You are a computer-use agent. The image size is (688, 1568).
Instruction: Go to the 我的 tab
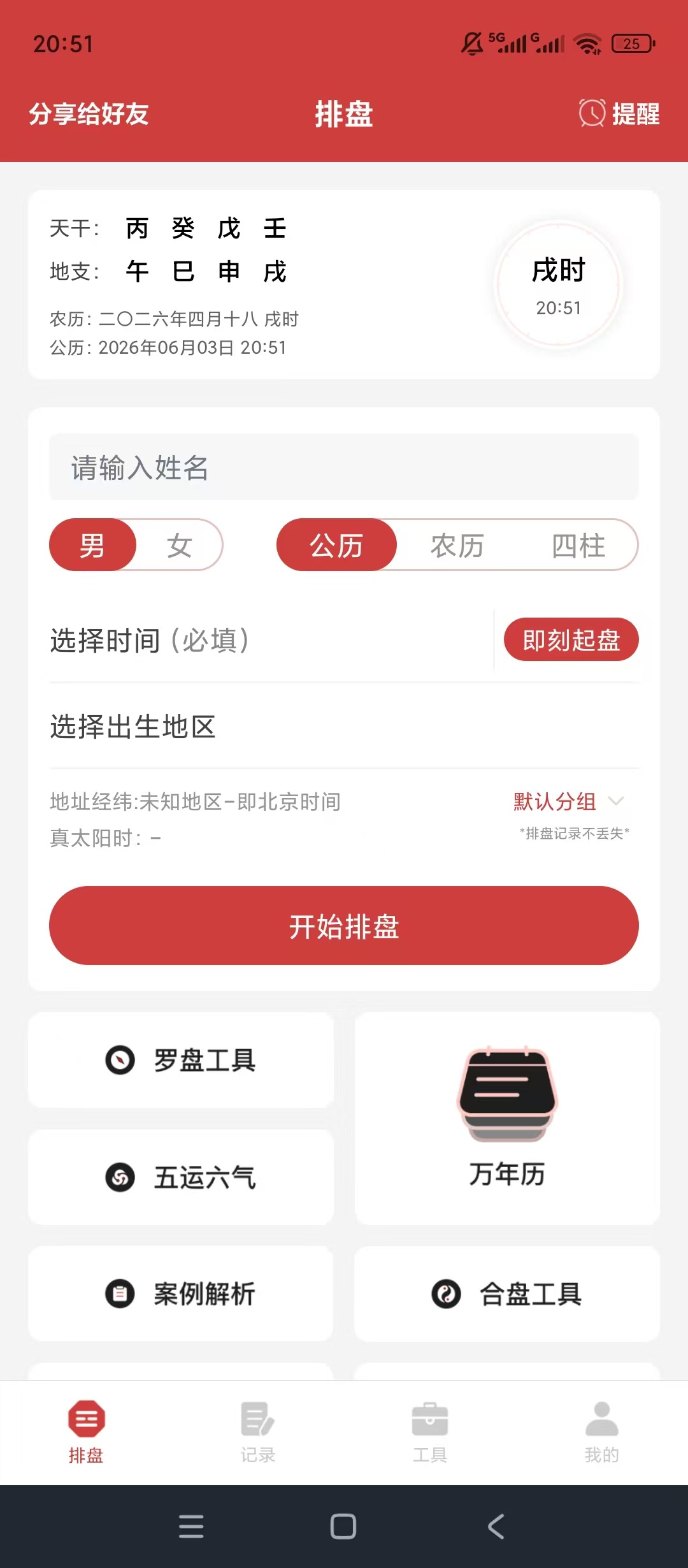click(x=602, y=1432)
